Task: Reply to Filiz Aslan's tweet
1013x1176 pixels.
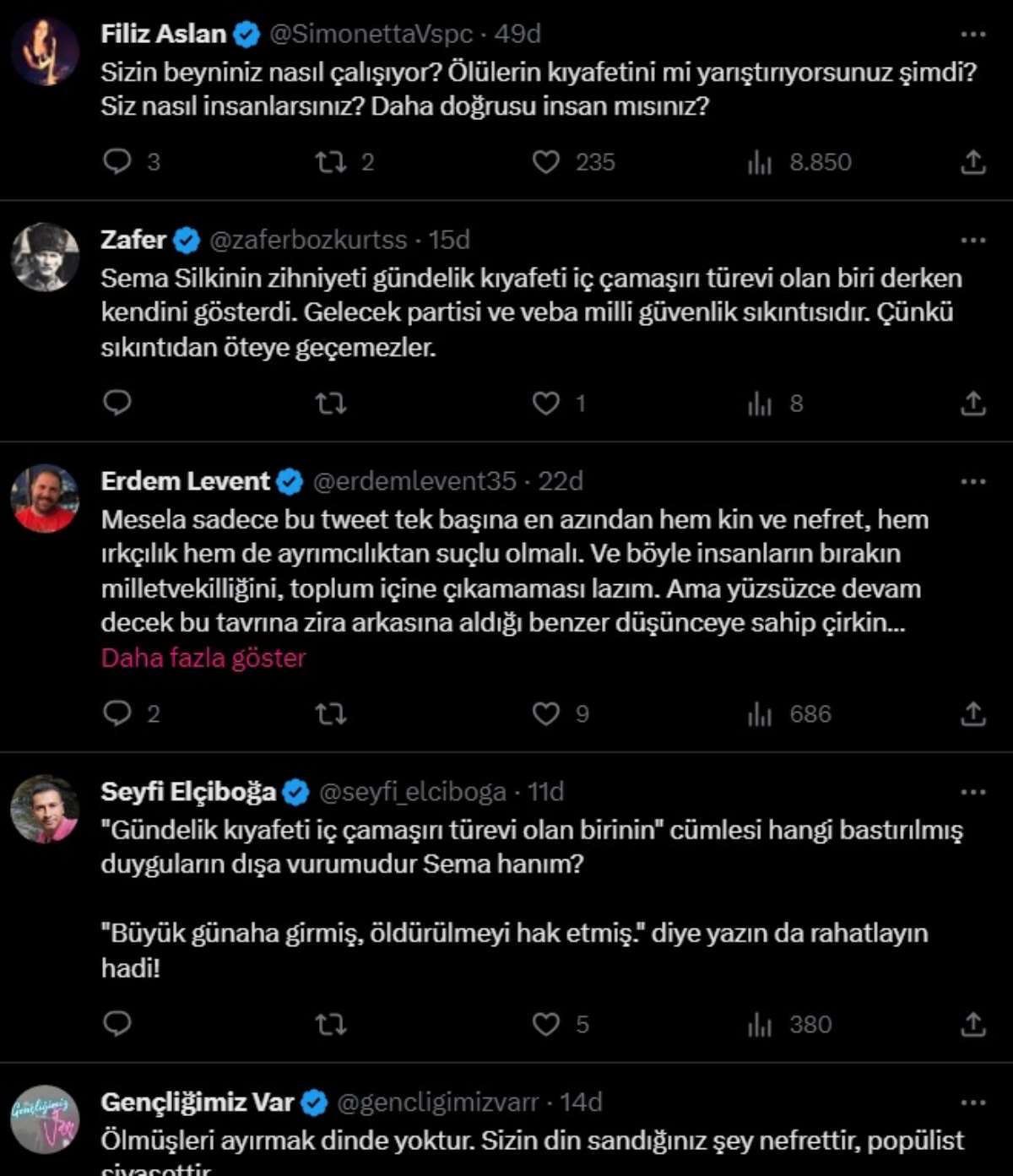Action: click(117, 161)
